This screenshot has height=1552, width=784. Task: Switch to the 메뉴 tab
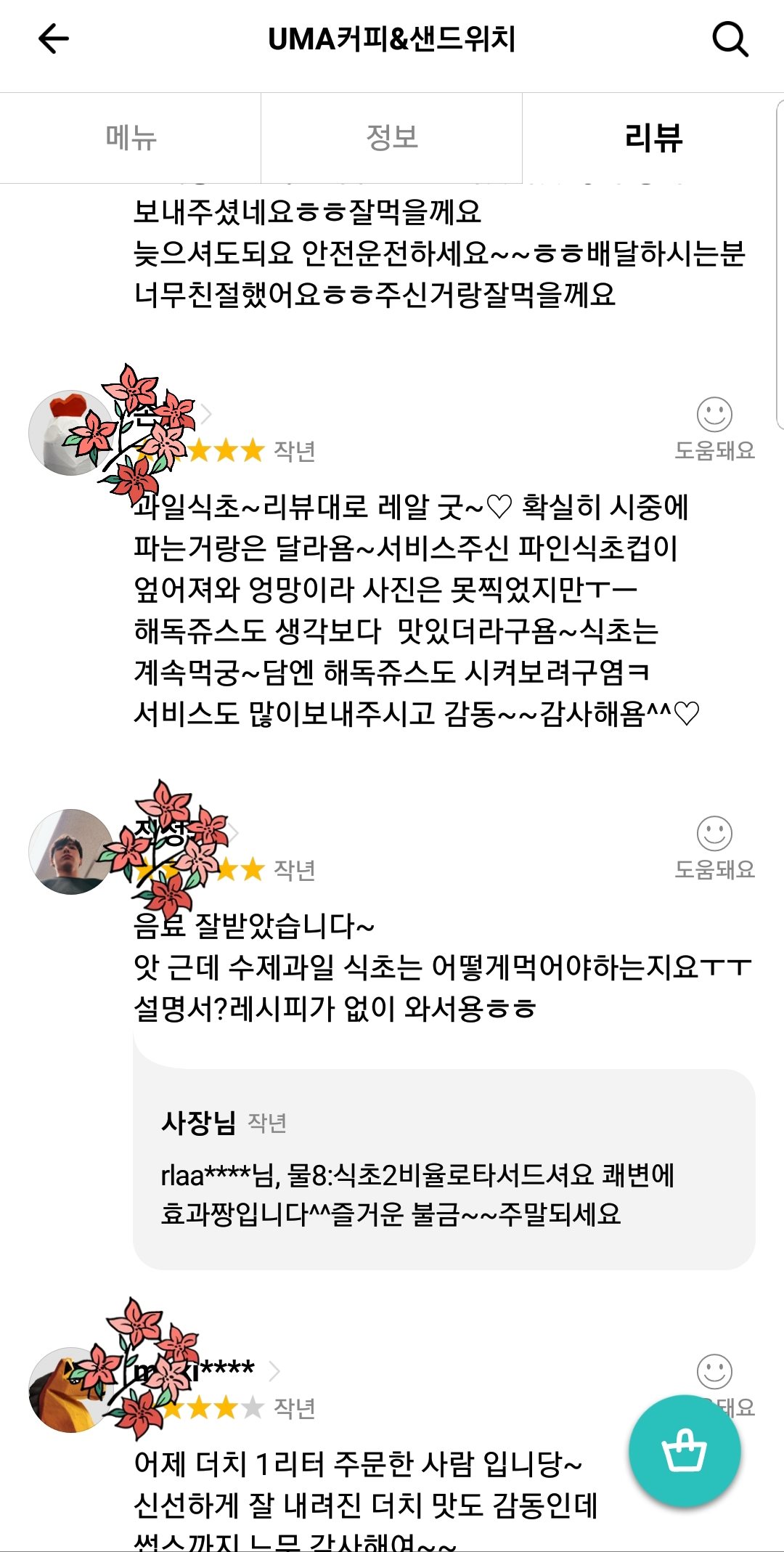point(131,138)
